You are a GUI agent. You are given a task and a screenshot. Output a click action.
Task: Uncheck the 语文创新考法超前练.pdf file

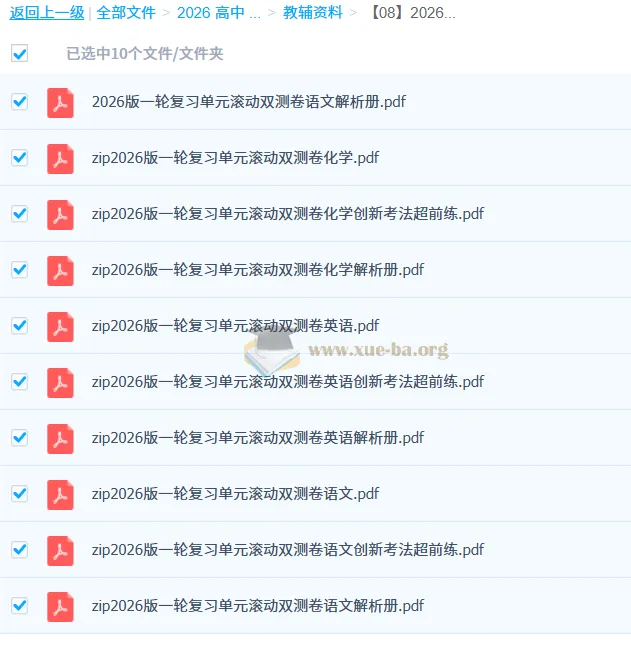(x=20, y=550)
